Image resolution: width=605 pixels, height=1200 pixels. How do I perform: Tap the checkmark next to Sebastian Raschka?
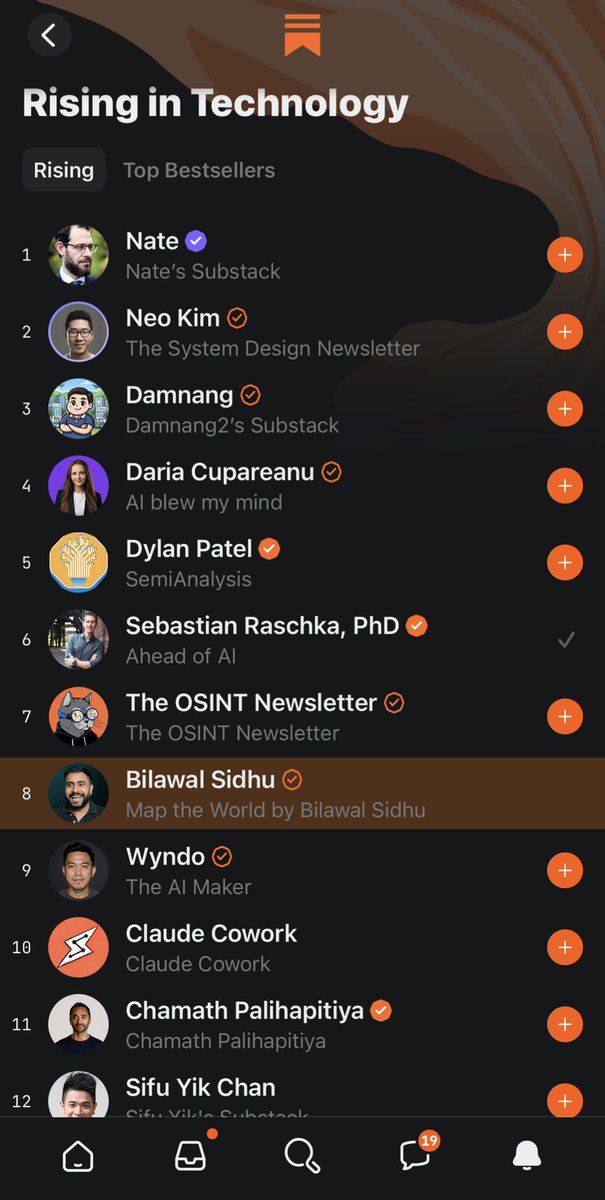pos(566,640)
